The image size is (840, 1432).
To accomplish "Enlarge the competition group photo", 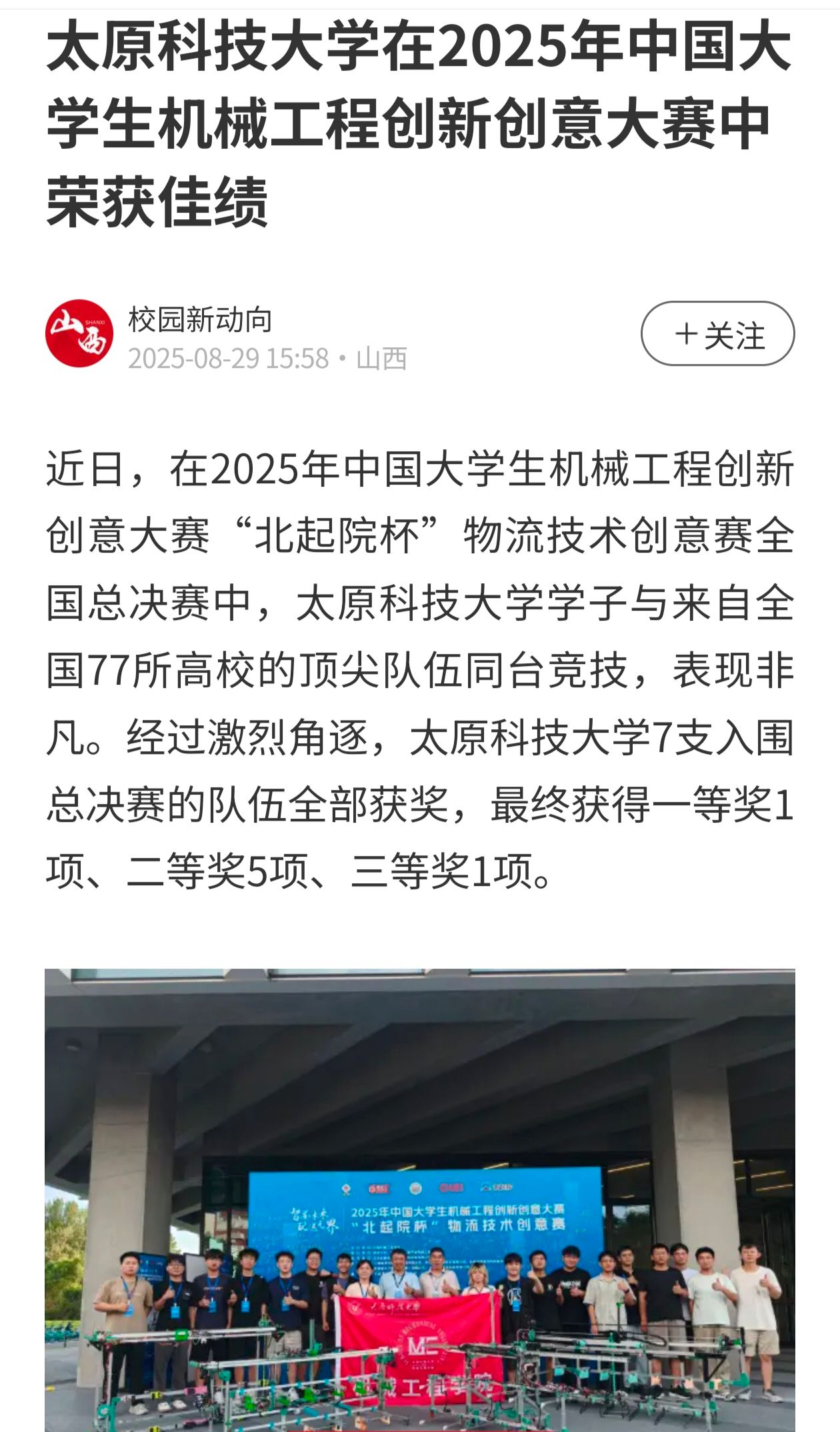I will point(420,1200).
